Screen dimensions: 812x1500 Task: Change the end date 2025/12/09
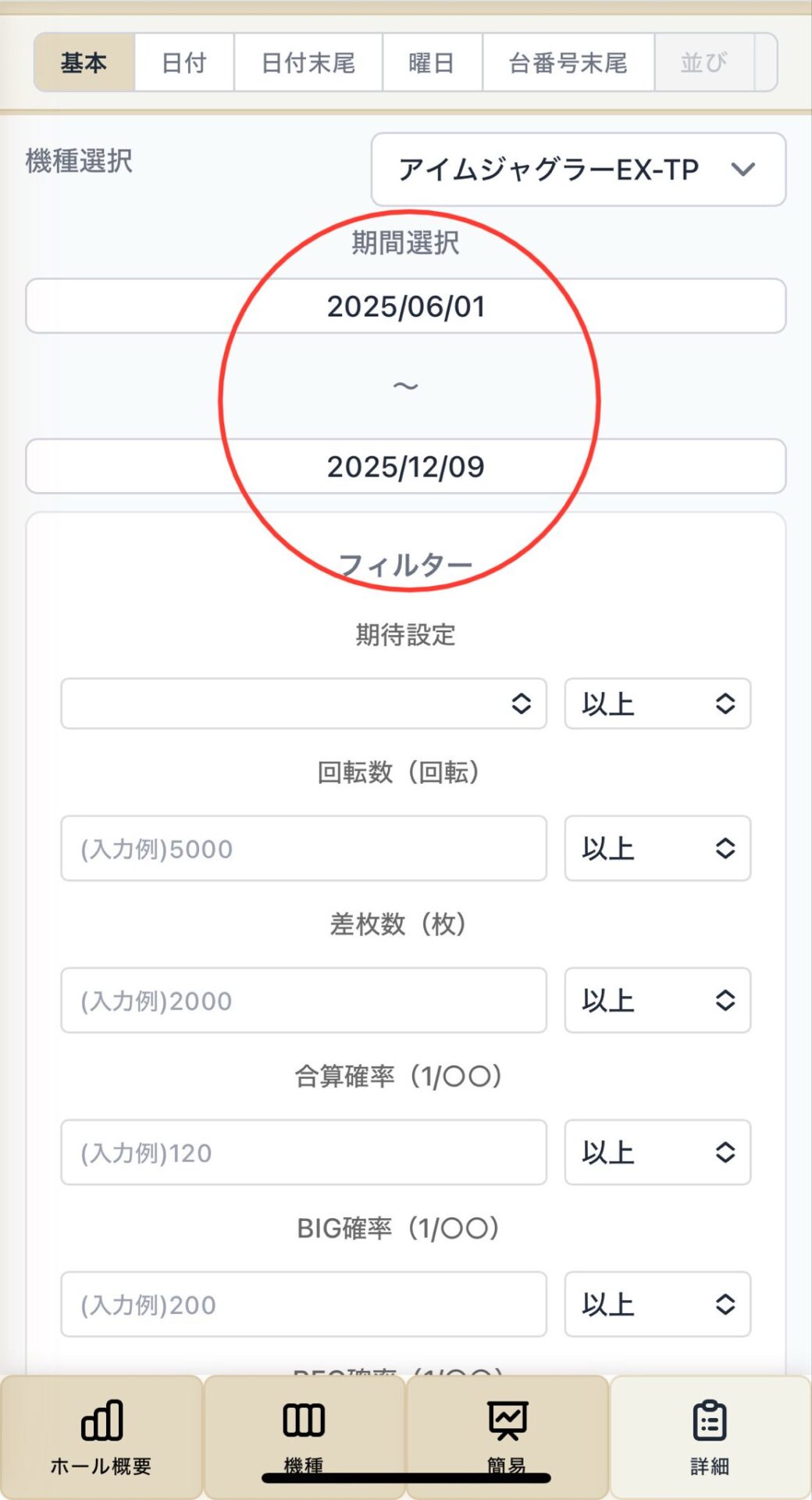coord(405,466)
